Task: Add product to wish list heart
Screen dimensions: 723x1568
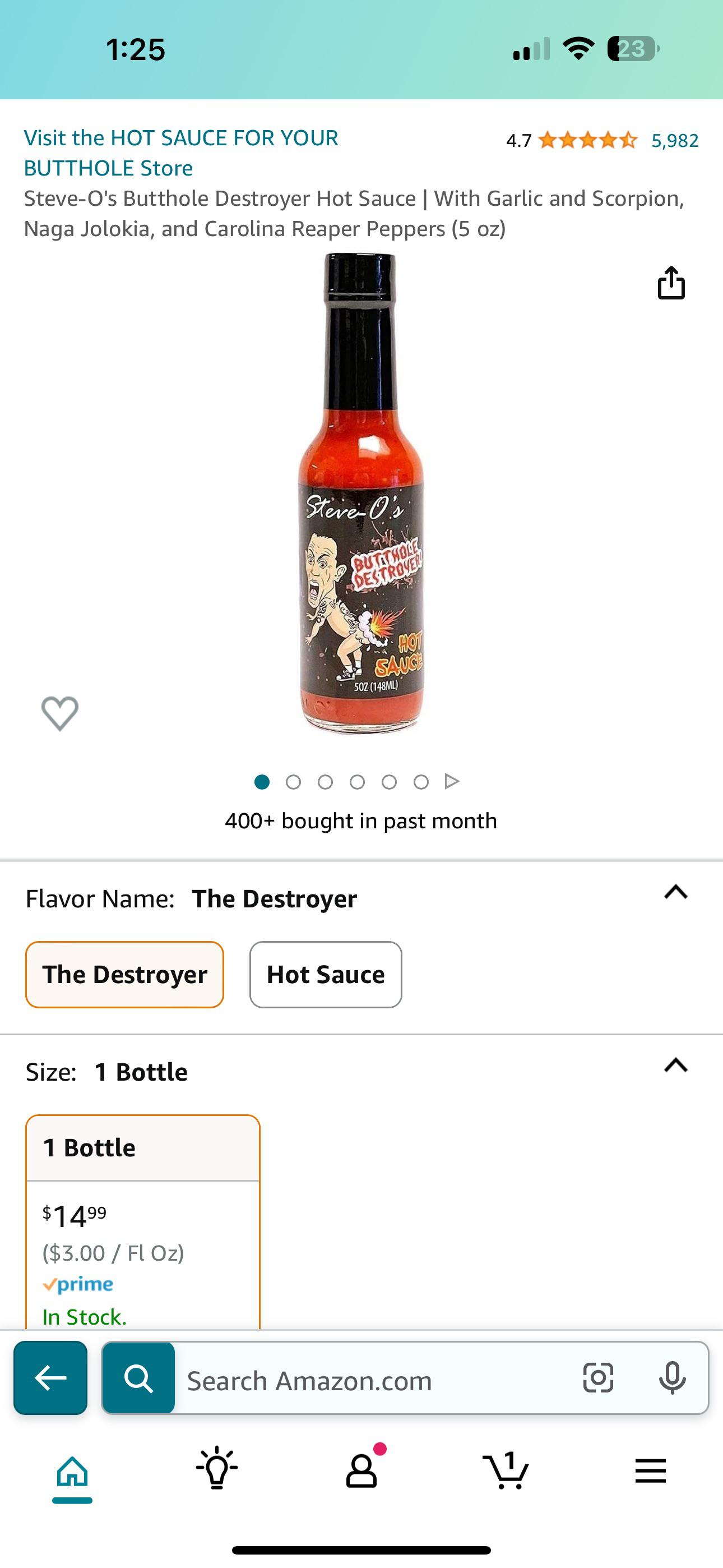Action: coord(59,713)
